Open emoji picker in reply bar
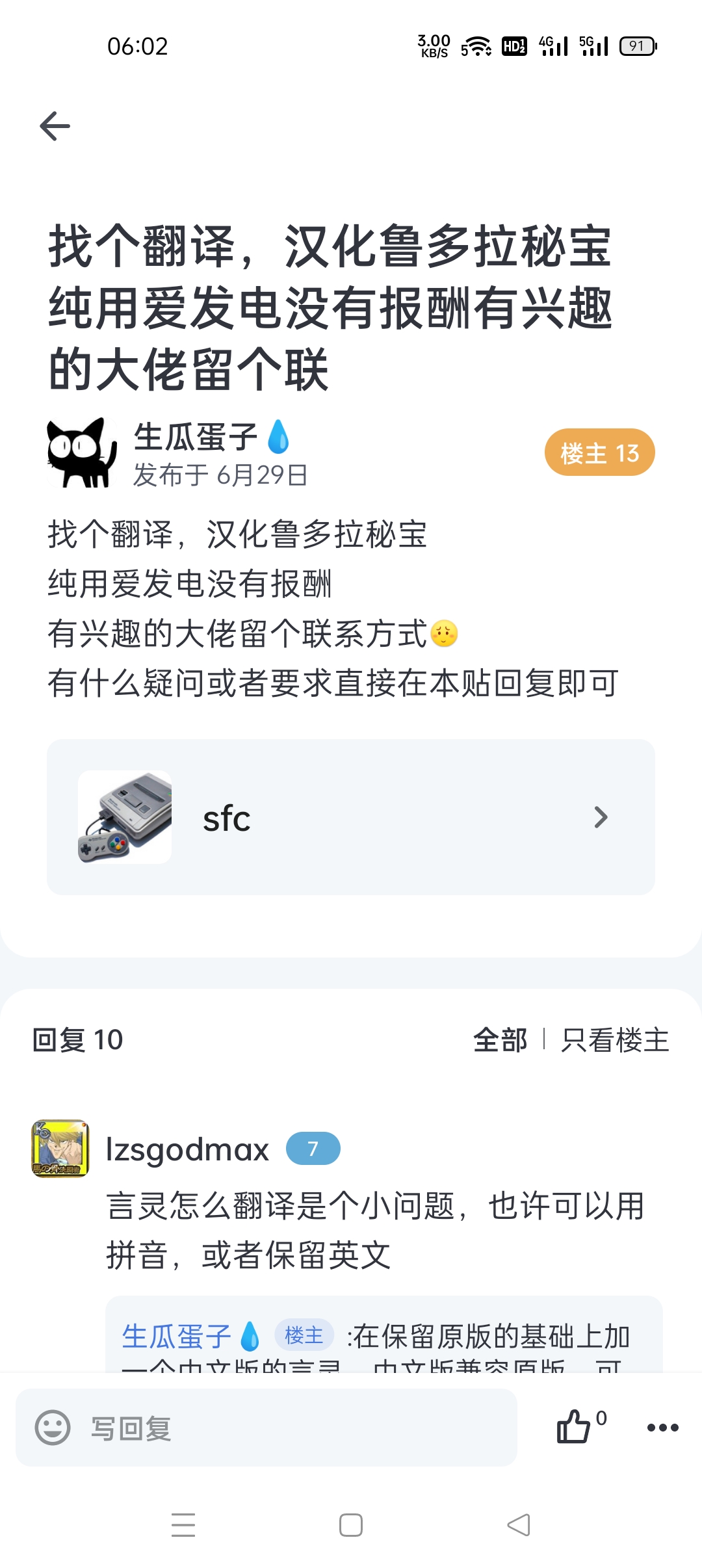This screenshot has width=702, height=1568. pos(53,1428)
